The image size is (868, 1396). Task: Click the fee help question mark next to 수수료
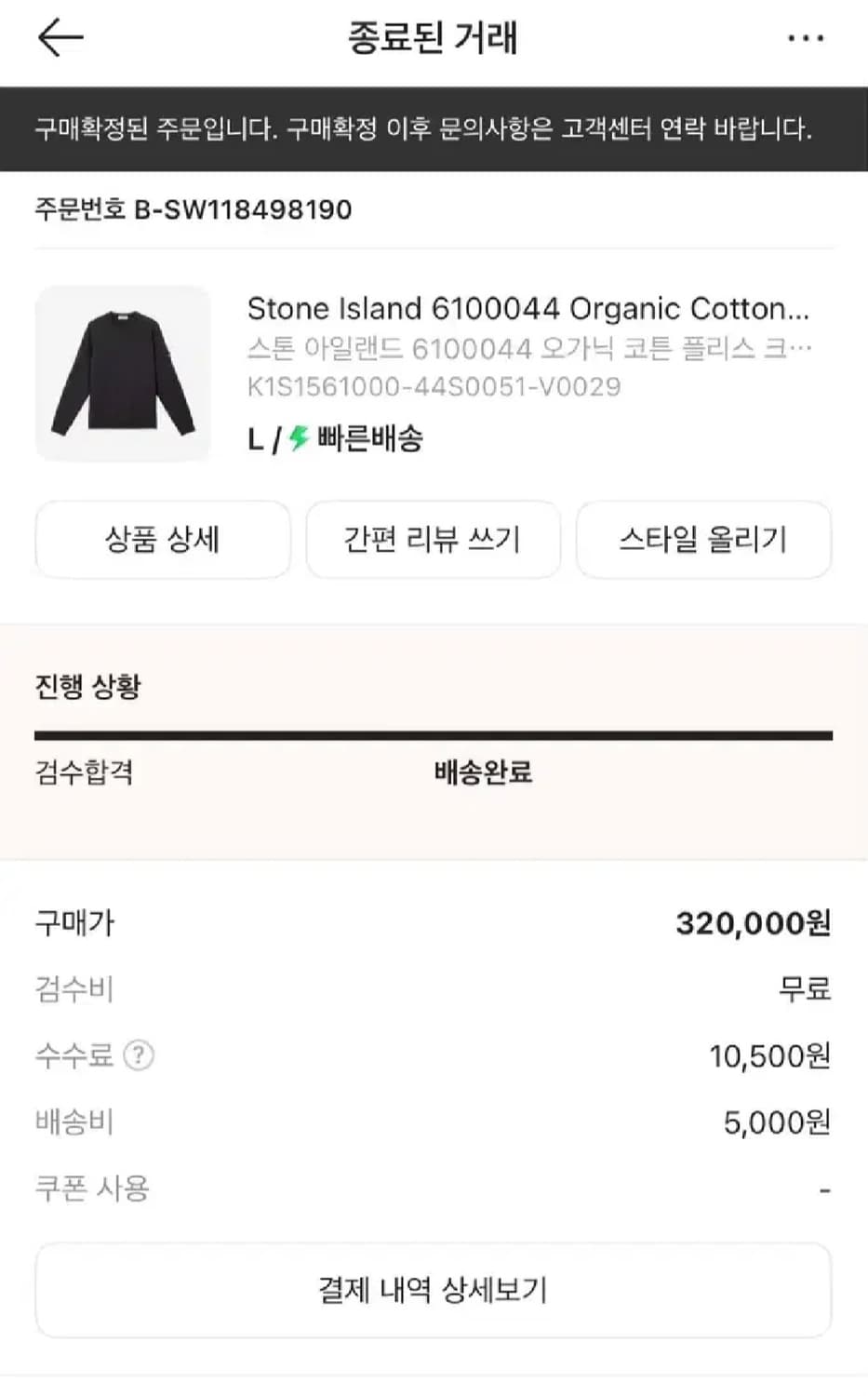point(138,1055)
